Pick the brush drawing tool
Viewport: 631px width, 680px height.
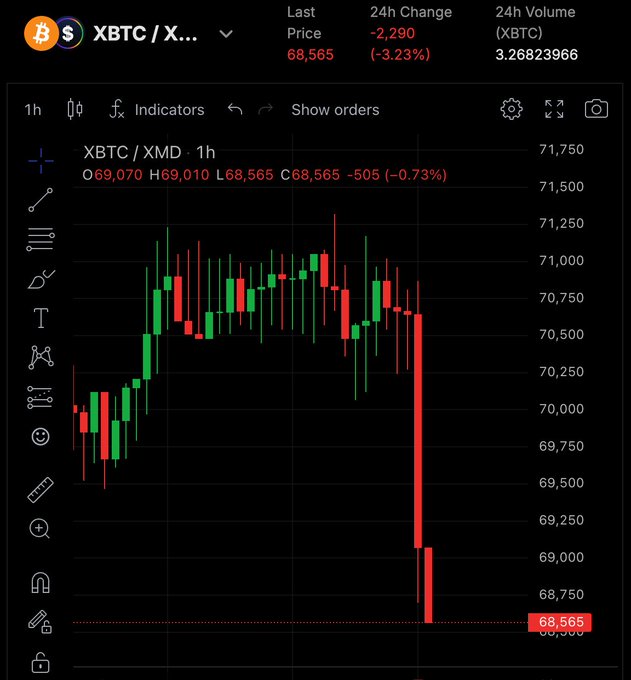pyautogui.click(x=40, y=279)
